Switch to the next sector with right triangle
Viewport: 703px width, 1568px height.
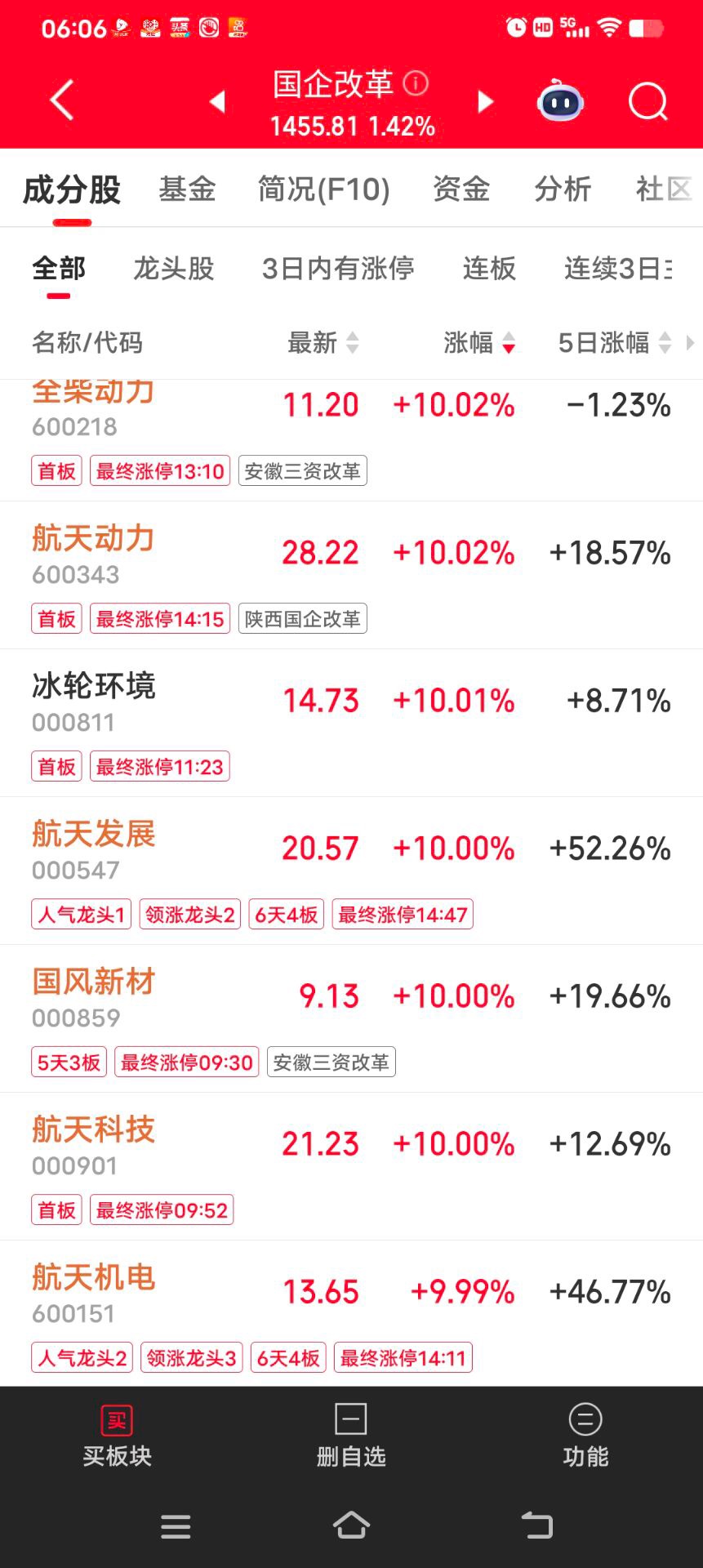pos(486,101)
